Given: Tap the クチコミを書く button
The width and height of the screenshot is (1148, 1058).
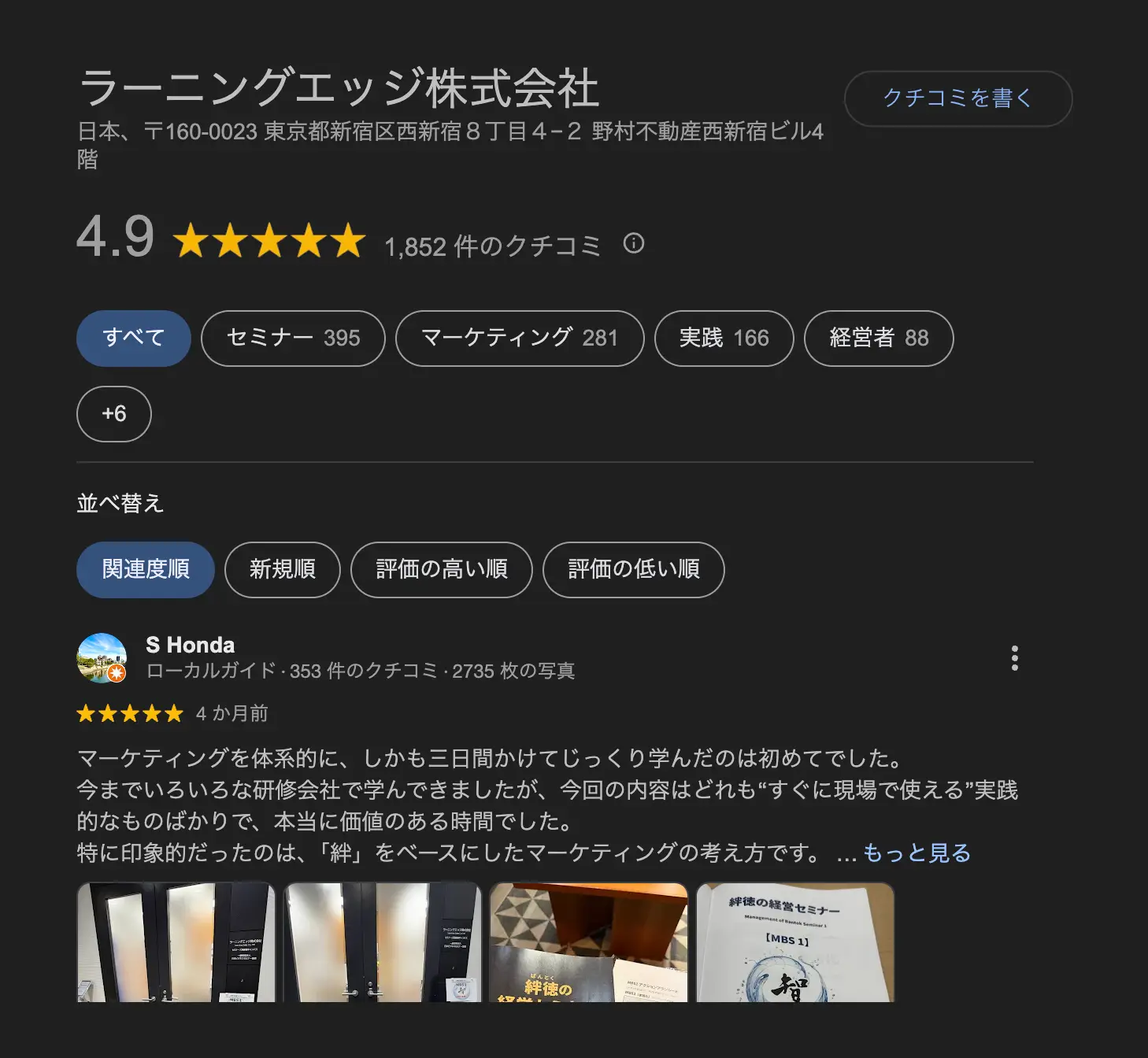Looking at the screenshot, I should (x=957, y=98).
